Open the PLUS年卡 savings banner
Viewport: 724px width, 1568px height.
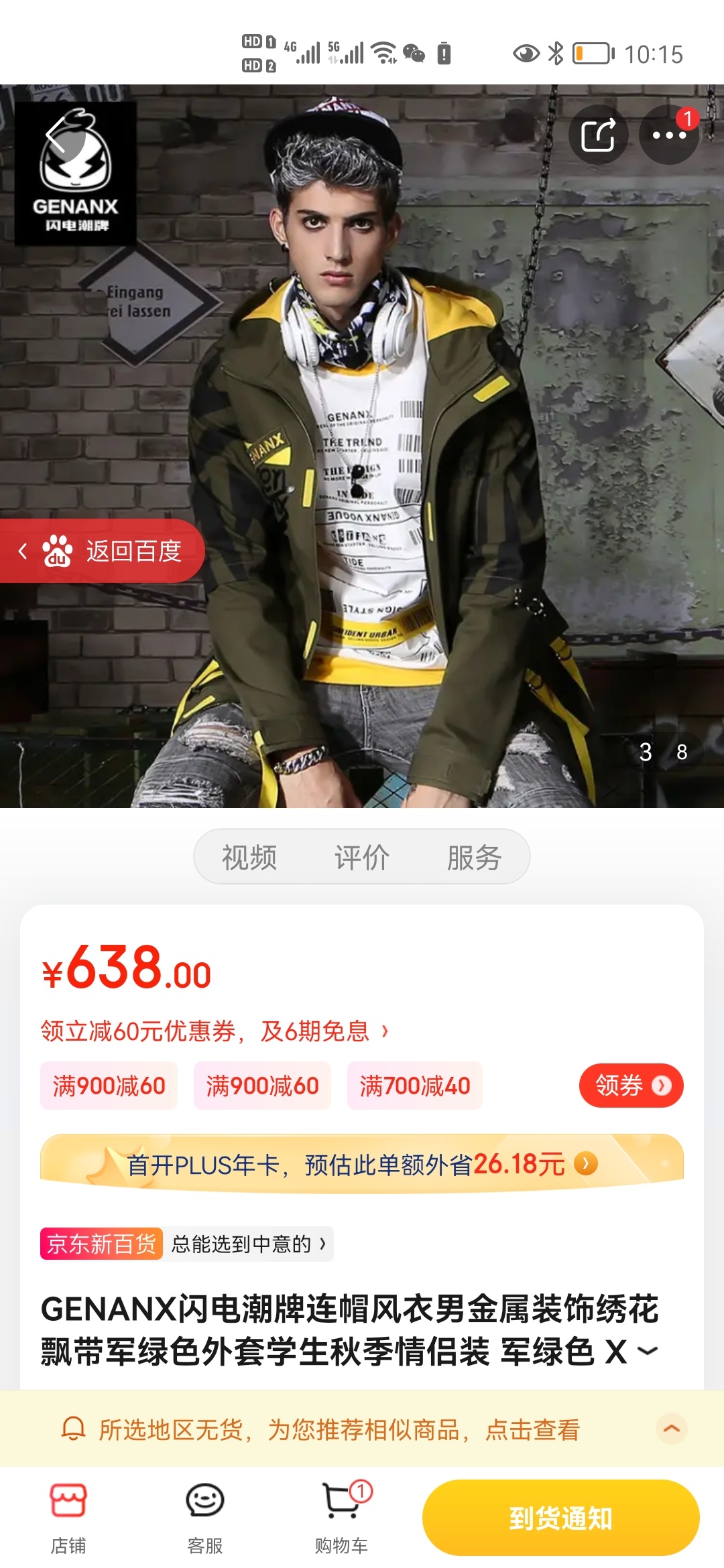(362, 1165)
